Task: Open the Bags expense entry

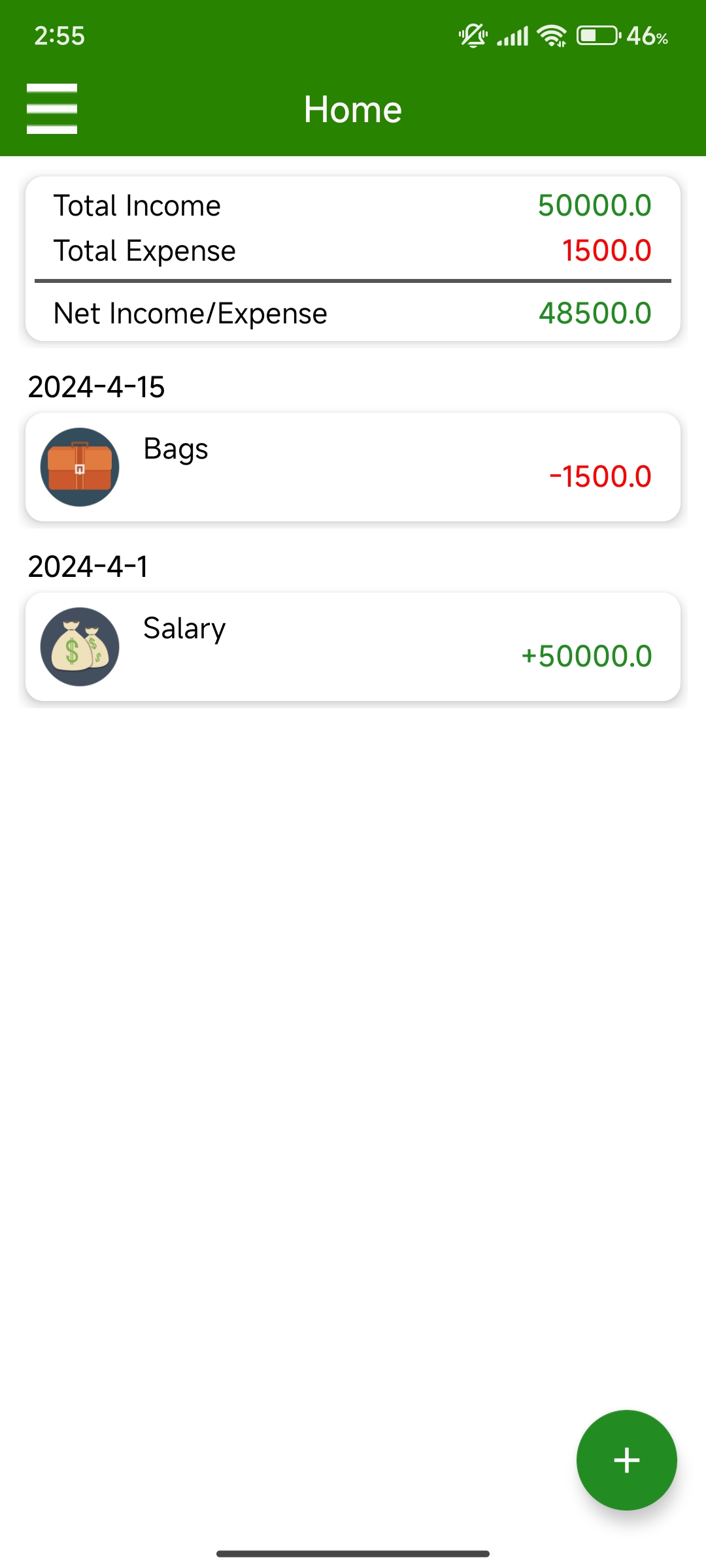Action: coord(353,466)
